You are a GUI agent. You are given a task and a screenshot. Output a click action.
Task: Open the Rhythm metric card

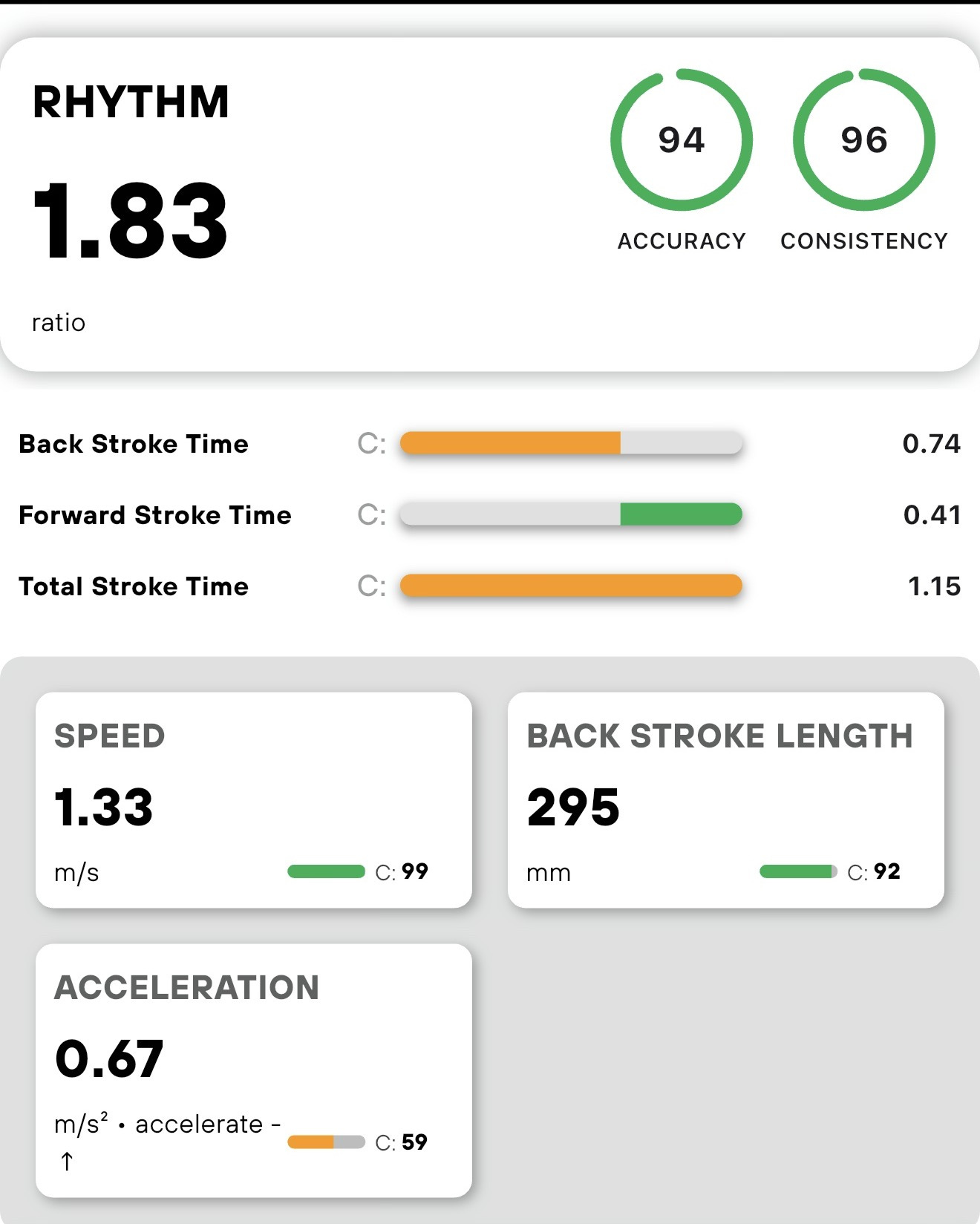click(x=490, y=204)
